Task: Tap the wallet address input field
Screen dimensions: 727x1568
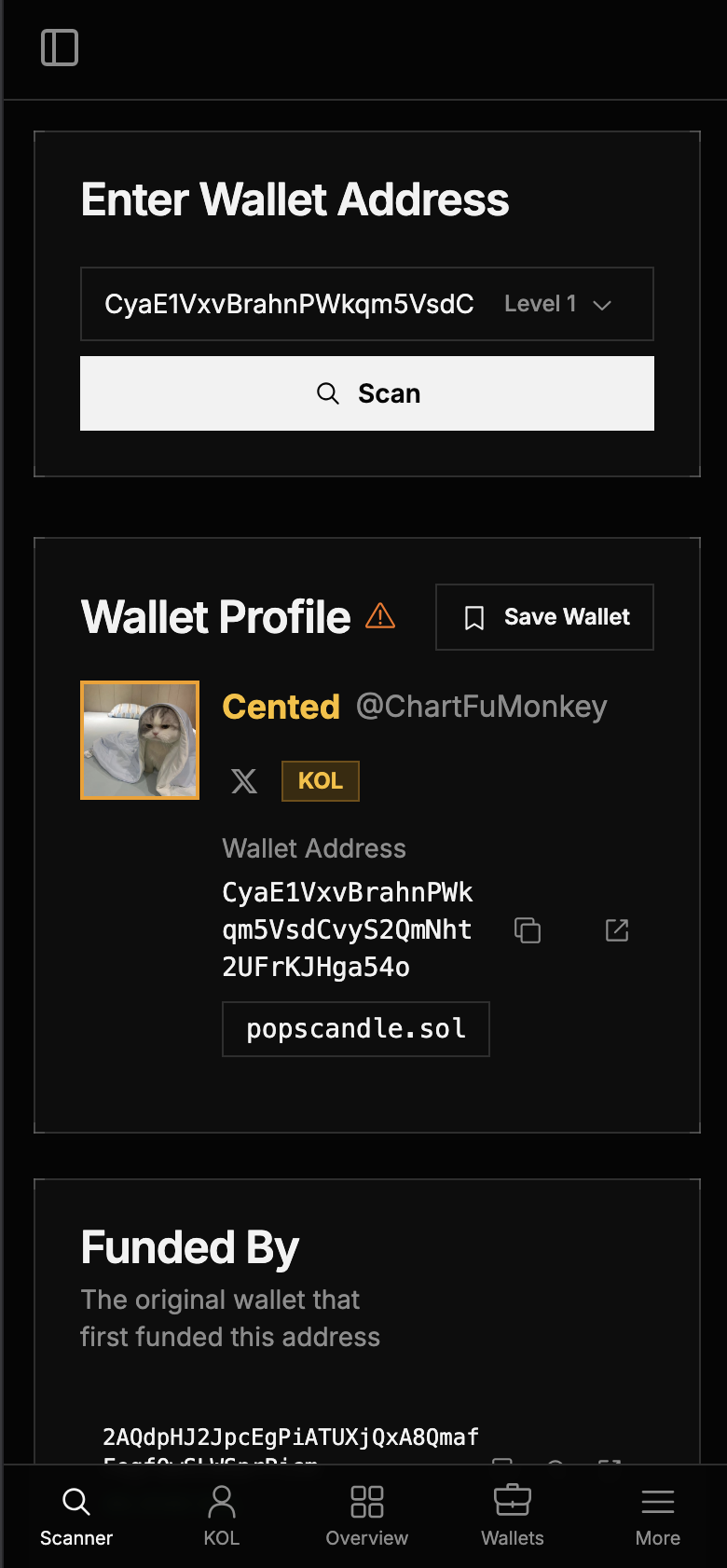Action: (289, 304)
